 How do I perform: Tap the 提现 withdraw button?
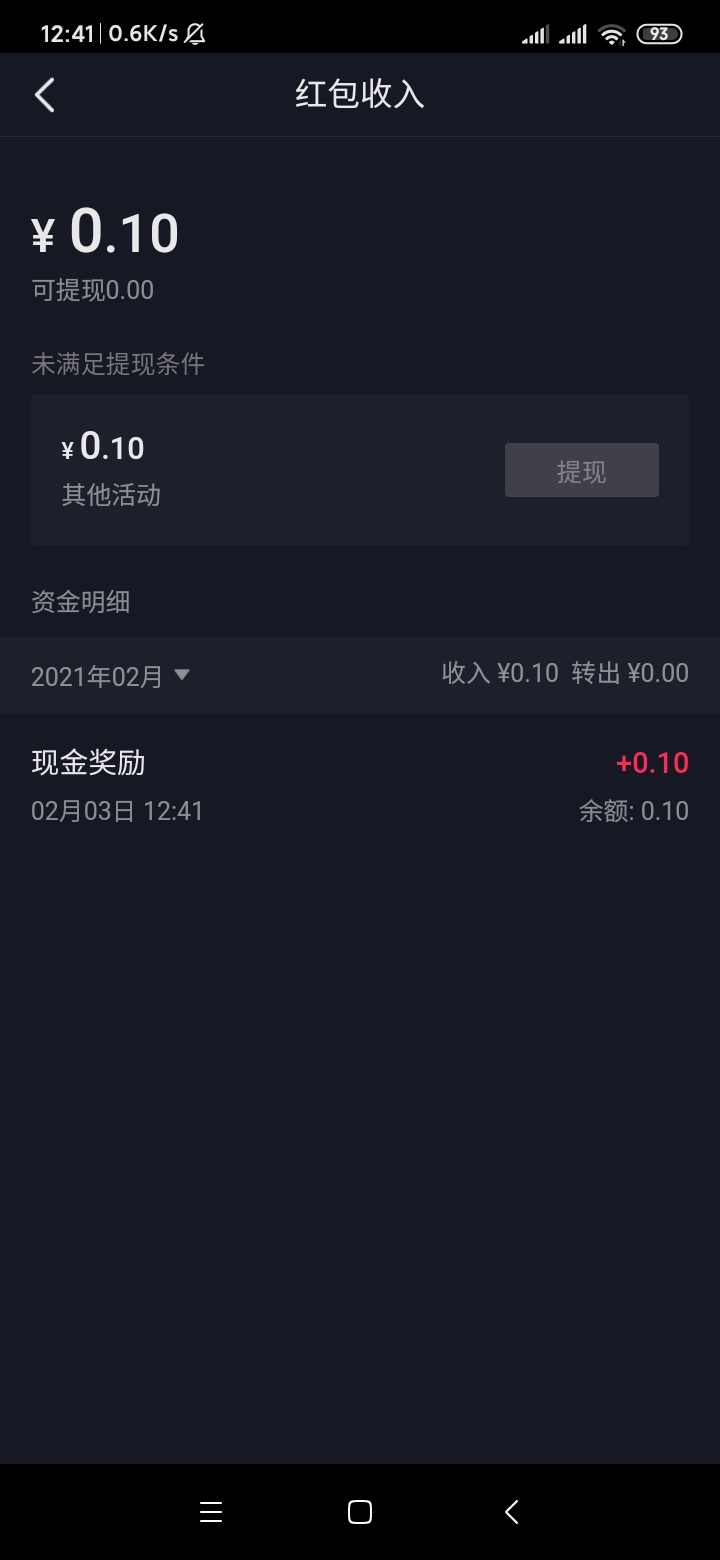(581, 471)
